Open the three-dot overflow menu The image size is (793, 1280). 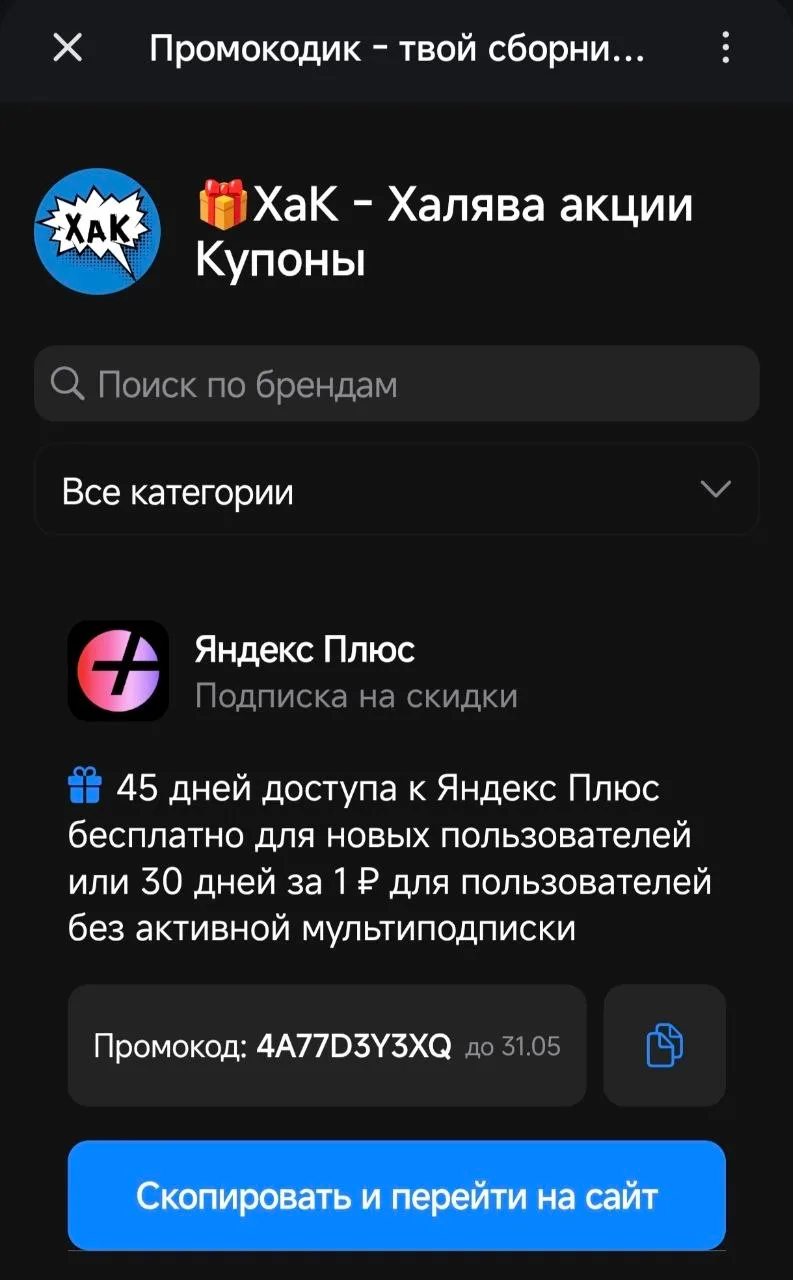tap(726, 47)
